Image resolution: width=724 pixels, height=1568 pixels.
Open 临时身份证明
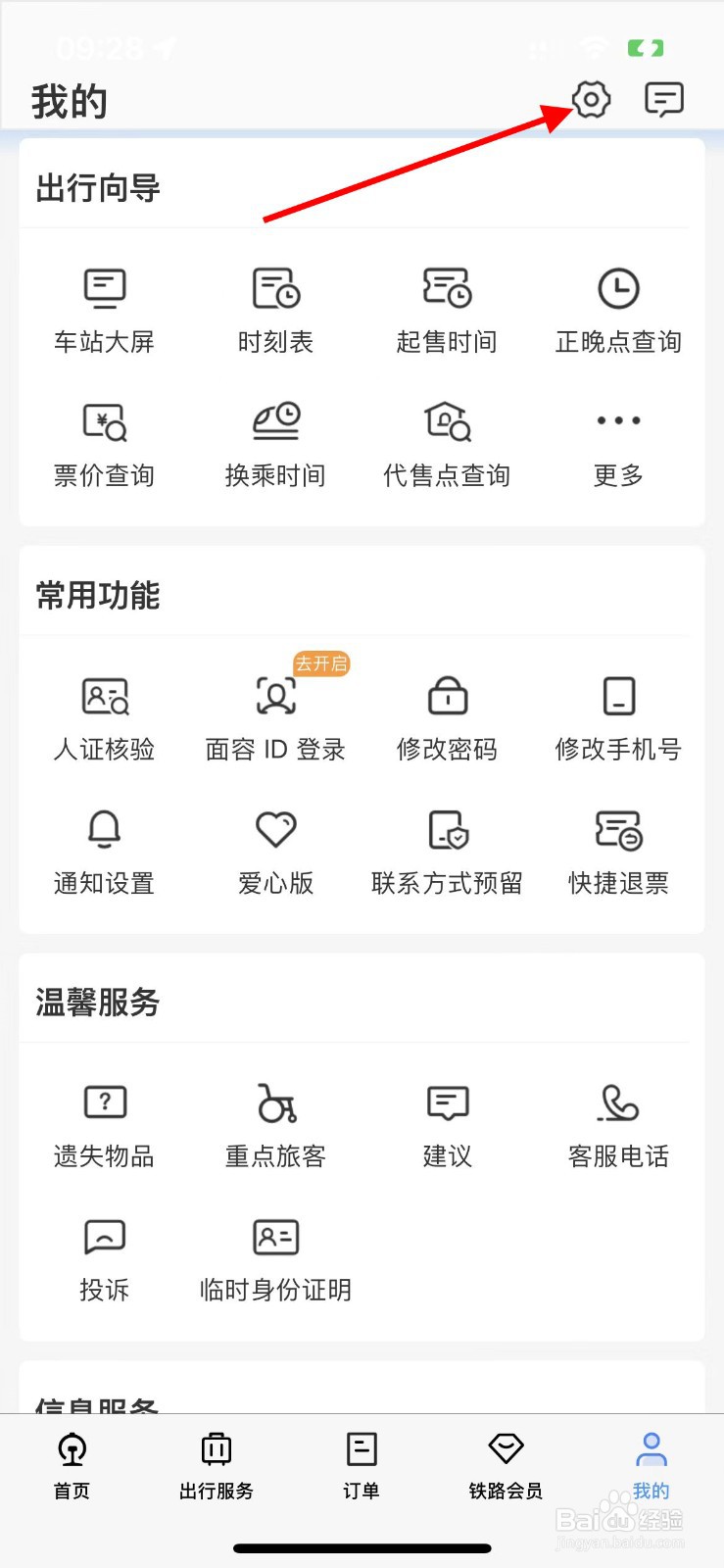275,1260
